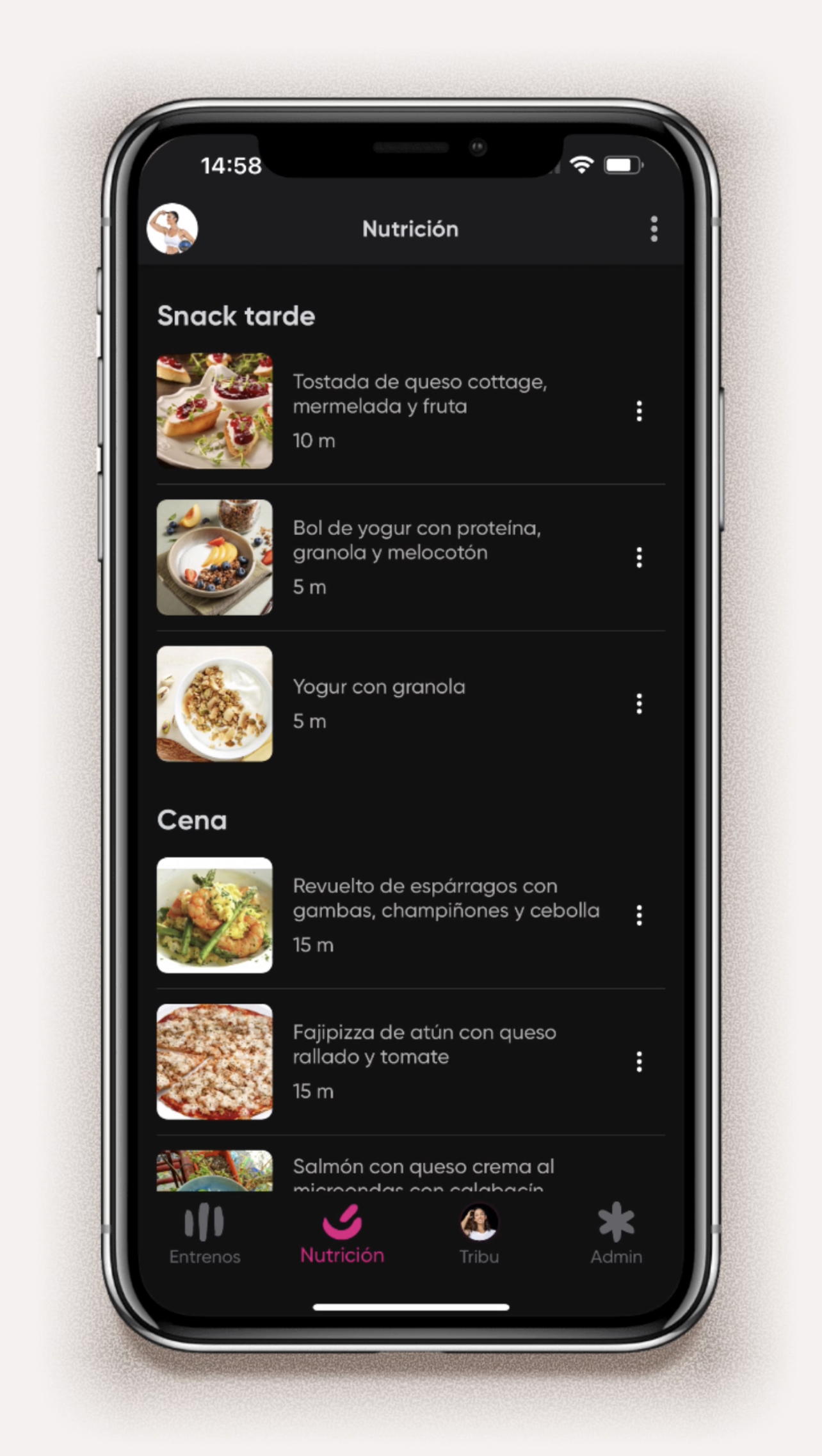This screenshot has width=822, height=1456.
Task: Open options for Bol de yogur con proteína
Action: pyautogui.click(x=639, y=557)
